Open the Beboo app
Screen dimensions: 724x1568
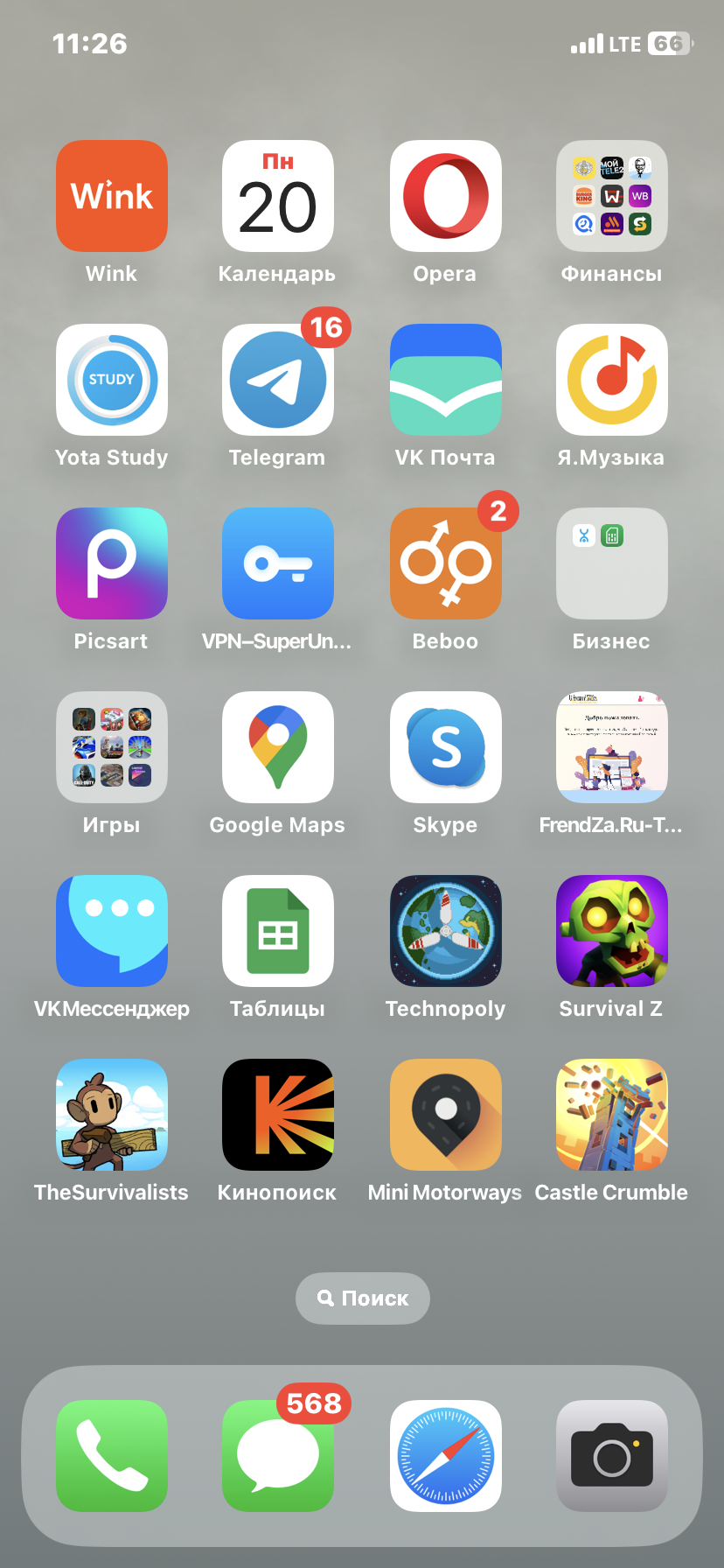(445, 563)
